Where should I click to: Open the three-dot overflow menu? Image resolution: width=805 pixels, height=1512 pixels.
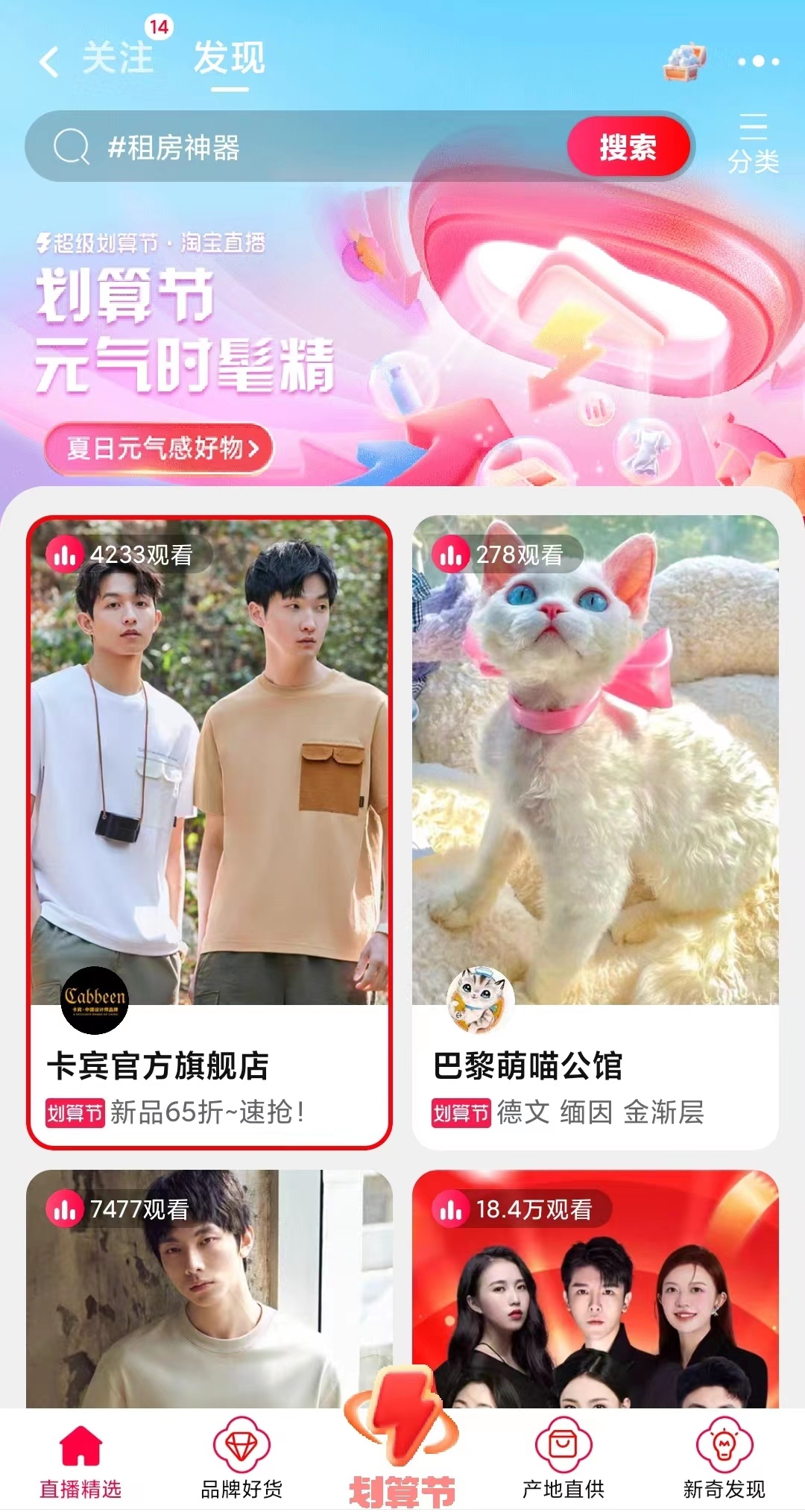pos(758,62)
